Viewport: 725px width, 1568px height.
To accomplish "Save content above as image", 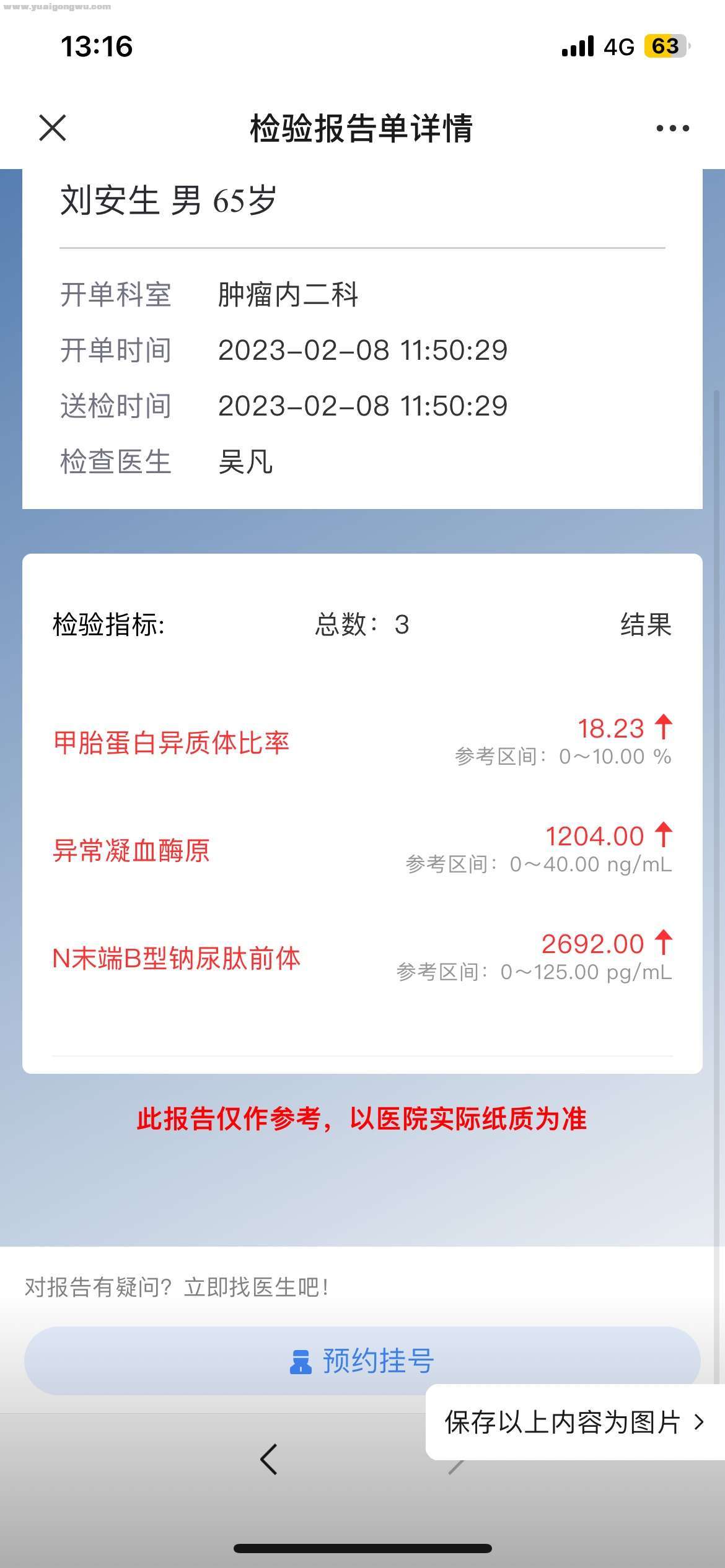I will pyautogui.click(x=574, y=1422).
